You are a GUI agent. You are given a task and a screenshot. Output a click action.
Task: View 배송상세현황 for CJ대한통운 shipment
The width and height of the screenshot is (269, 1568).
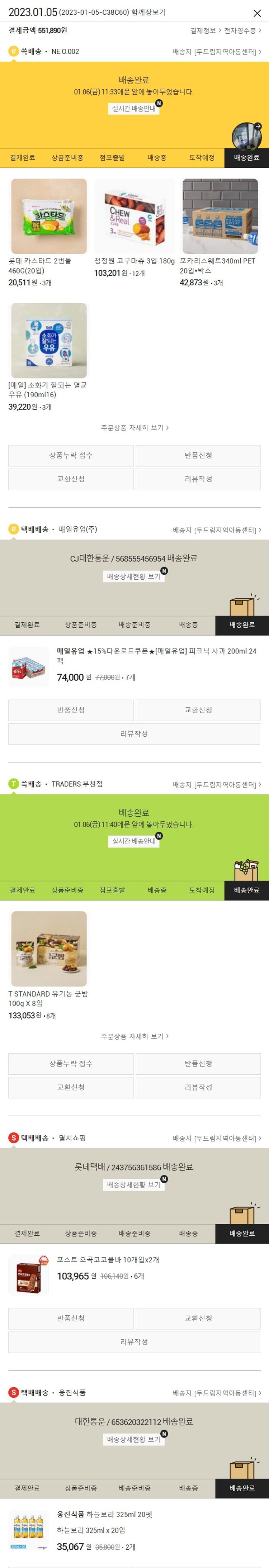tap(134, 576)
